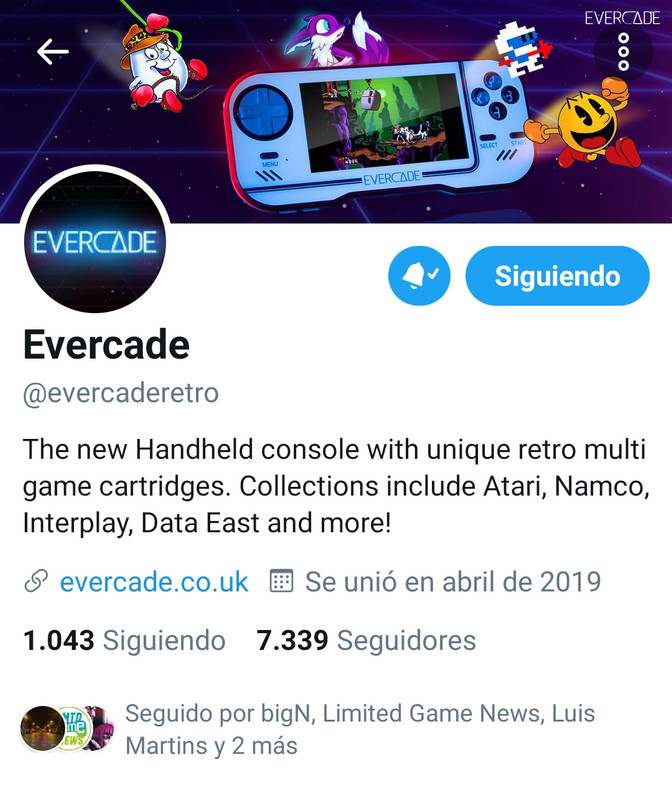
Task: Tap the notification bell for Evercade
Action: point(419,276)
